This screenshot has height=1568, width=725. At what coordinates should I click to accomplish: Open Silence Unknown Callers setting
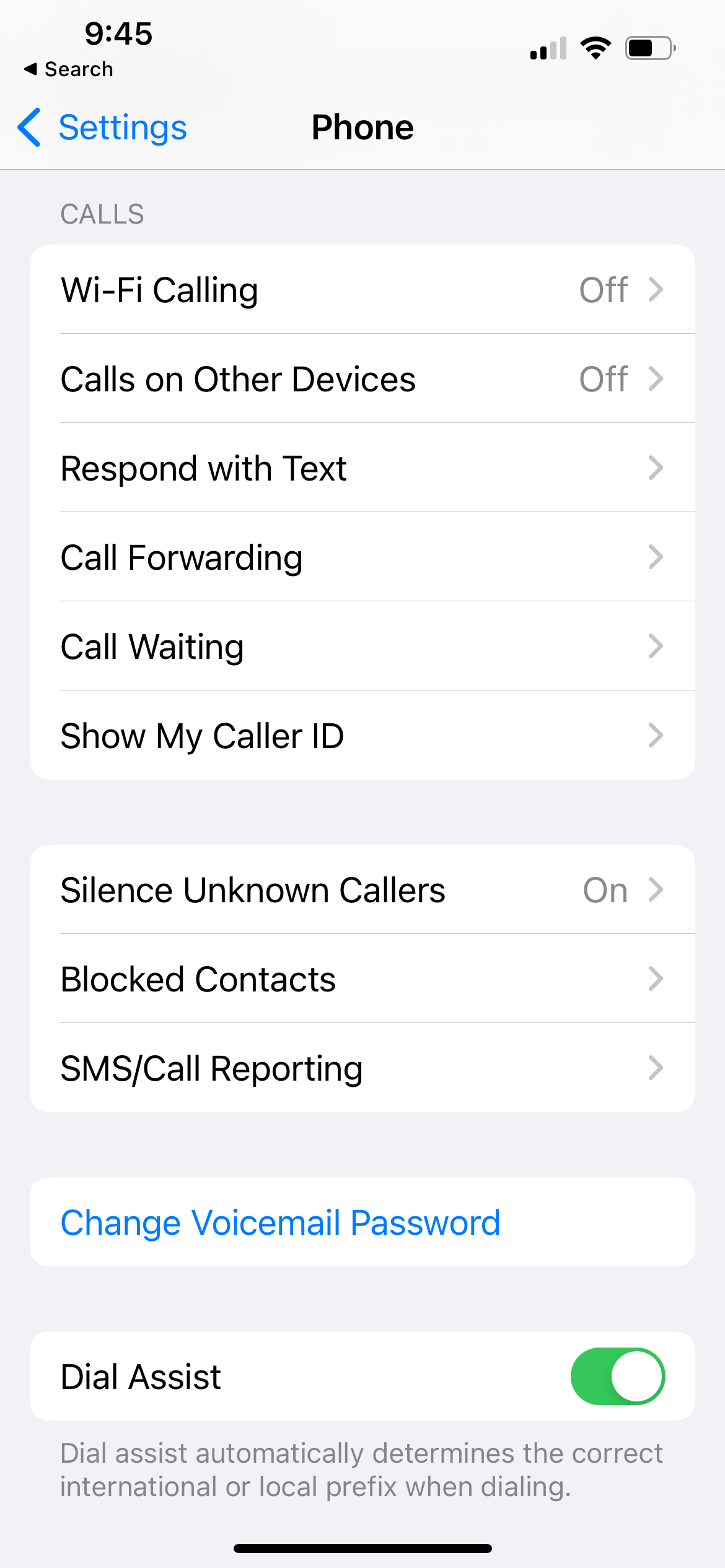click(362, 890)
